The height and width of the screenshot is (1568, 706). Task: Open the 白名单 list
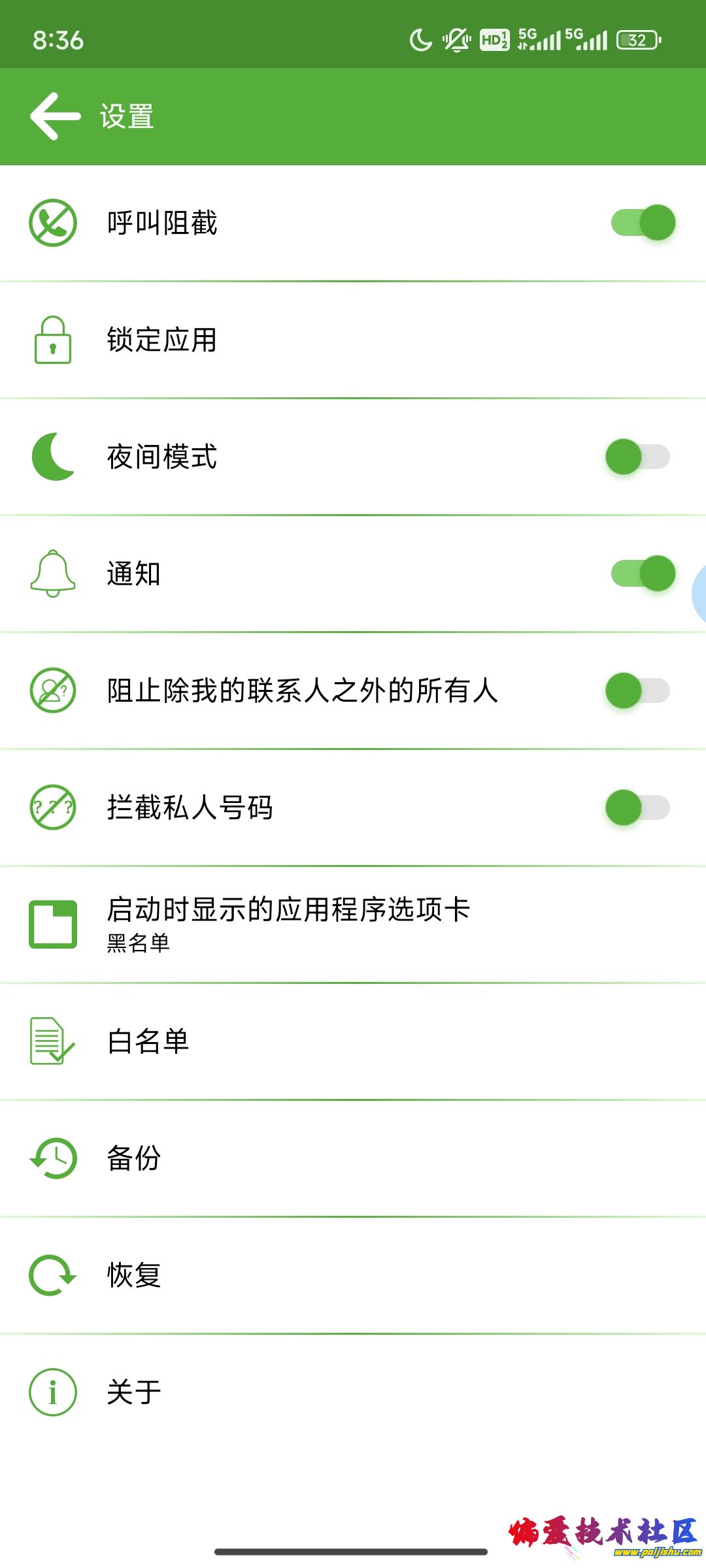tap(353, 1041)
